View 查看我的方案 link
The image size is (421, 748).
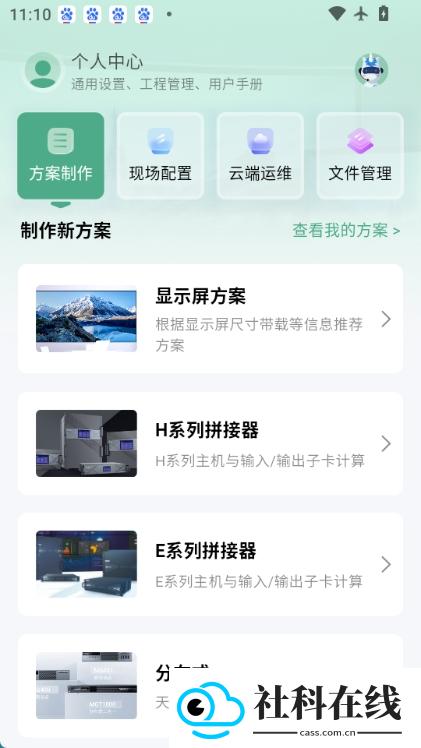346,231
